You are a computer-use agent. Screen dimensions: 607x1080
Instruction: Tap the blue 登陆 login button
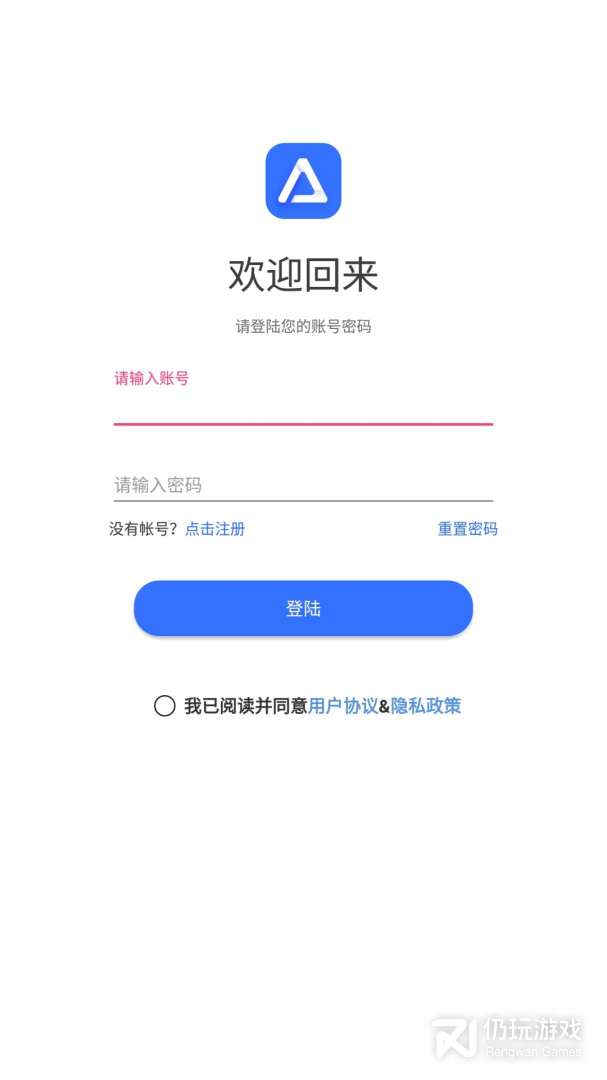[x=303, y=608]
